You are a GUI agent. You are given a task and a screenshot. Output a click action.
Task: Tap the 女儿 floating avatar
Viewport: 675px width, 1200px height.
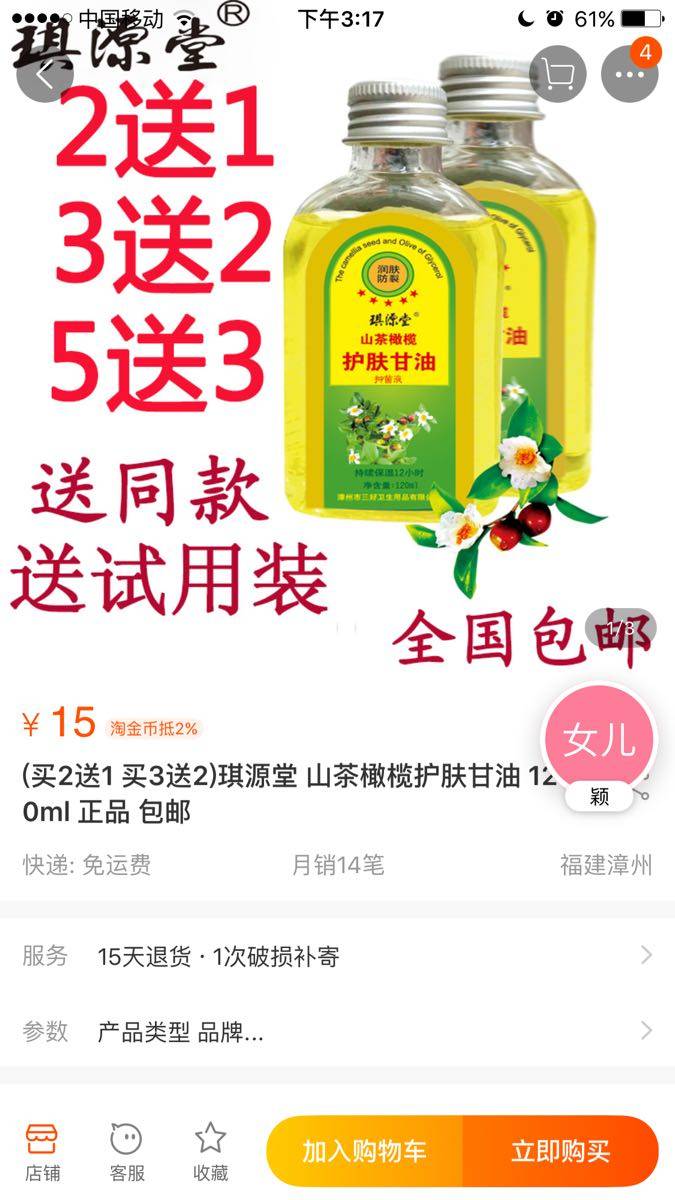point(599,741)
